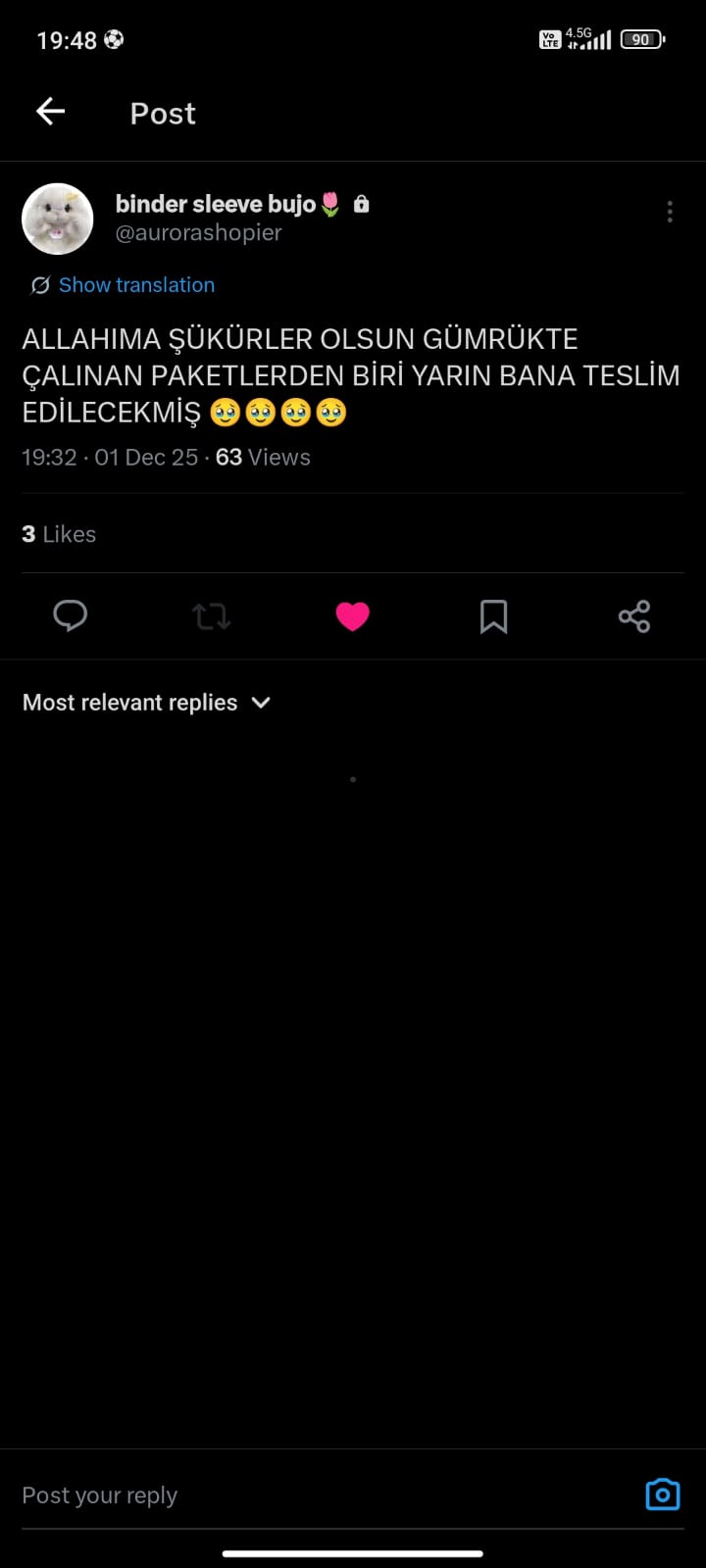Attach a photo with the camera icon
This screenshot has width=706, height=1568.
point(663,1494)
